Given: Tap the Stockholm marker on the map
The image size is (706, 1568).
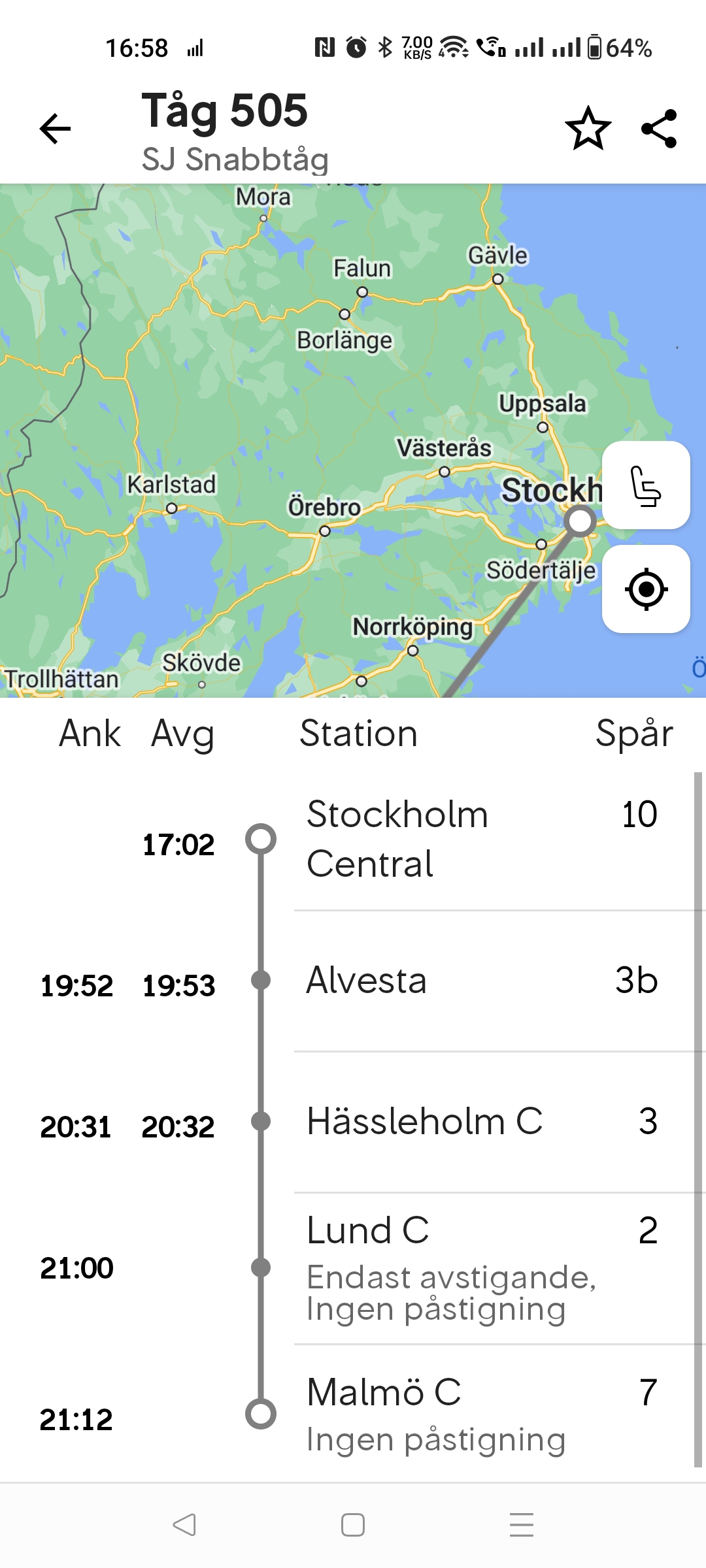Looking at the screenshot, I should coord(580,521).
